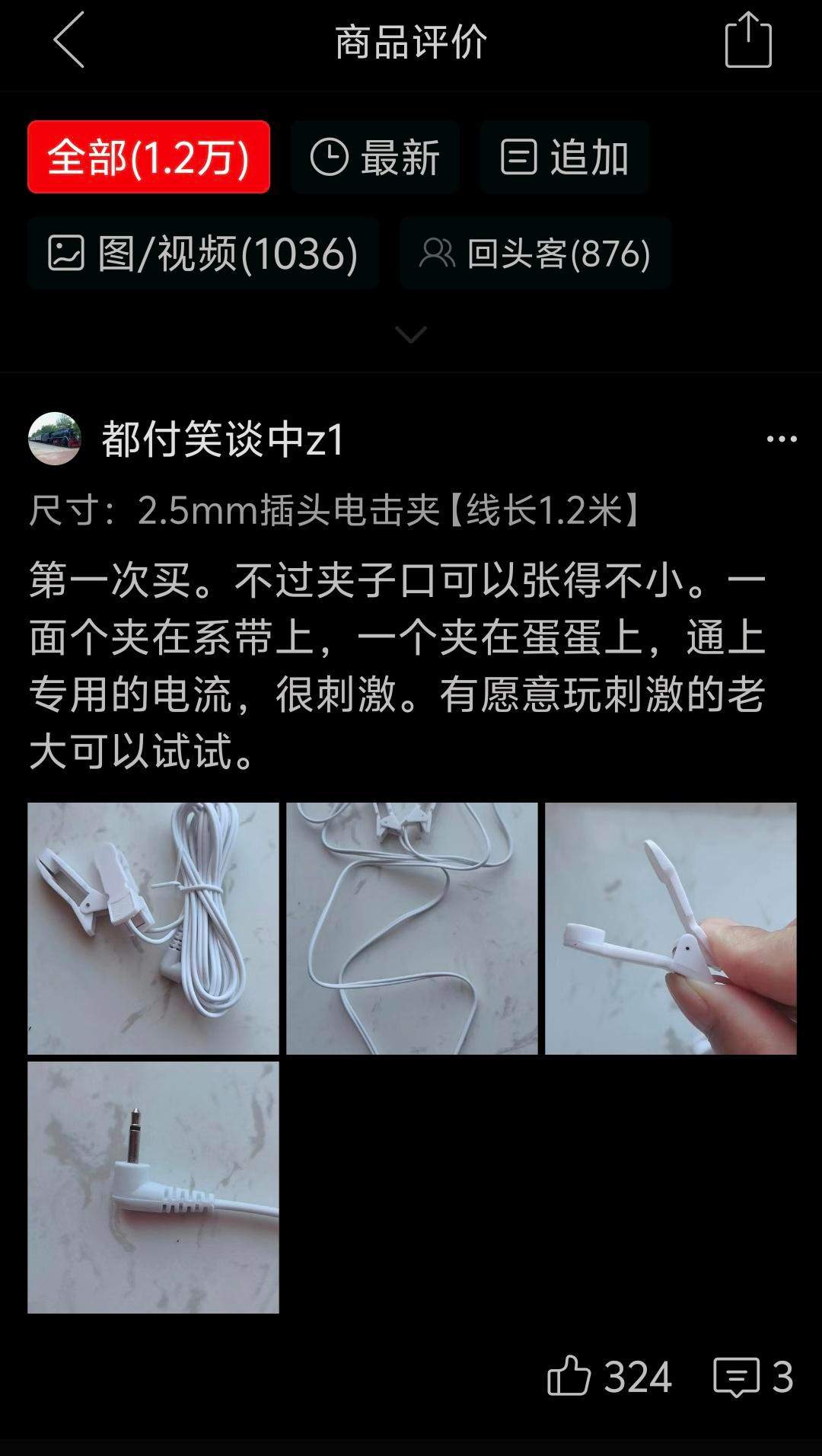Open the 3 comments on this review
This screenshot has width=822, height=1456.
click(x=753, y=1377)
